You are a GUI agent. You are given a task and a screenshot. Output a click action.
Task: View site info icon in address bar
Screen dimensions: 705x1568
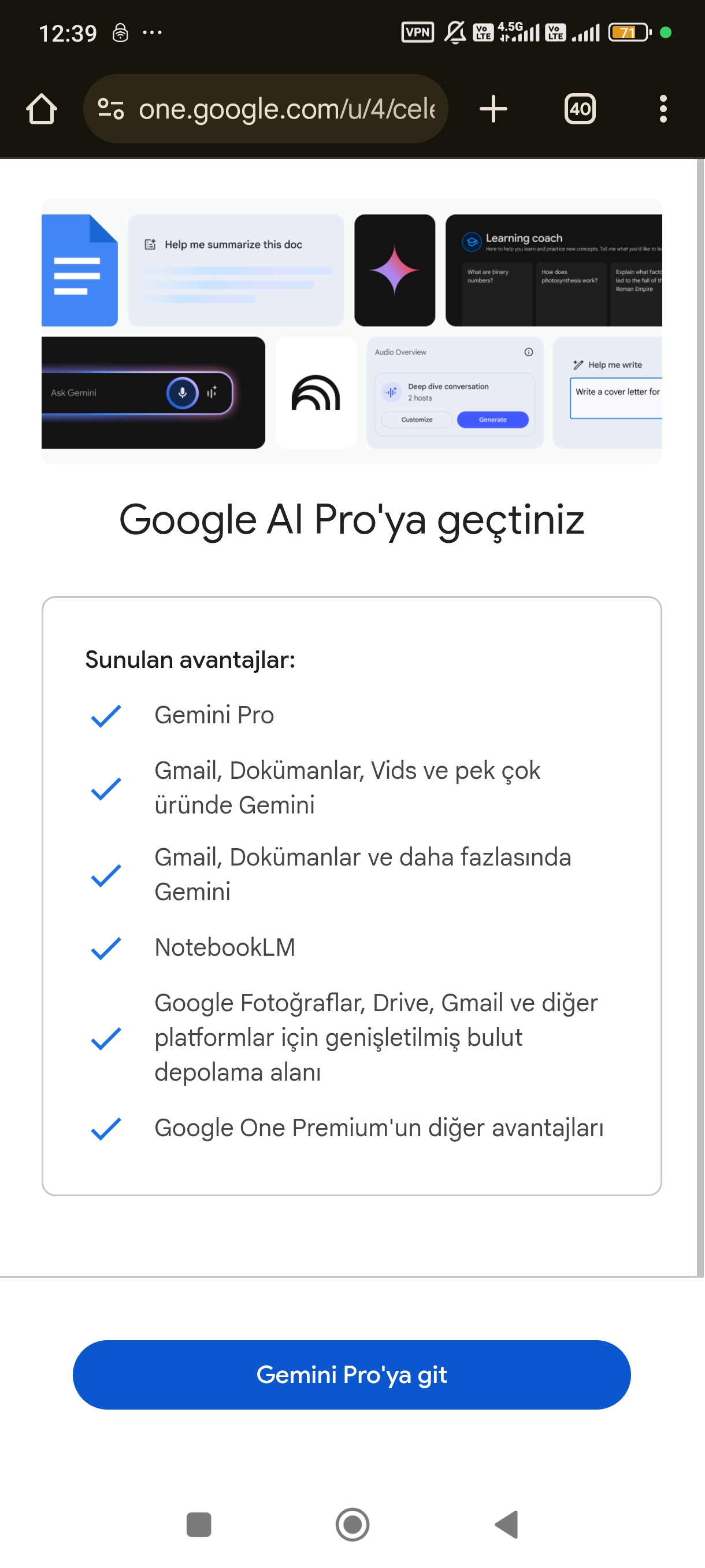coord(111,110)
